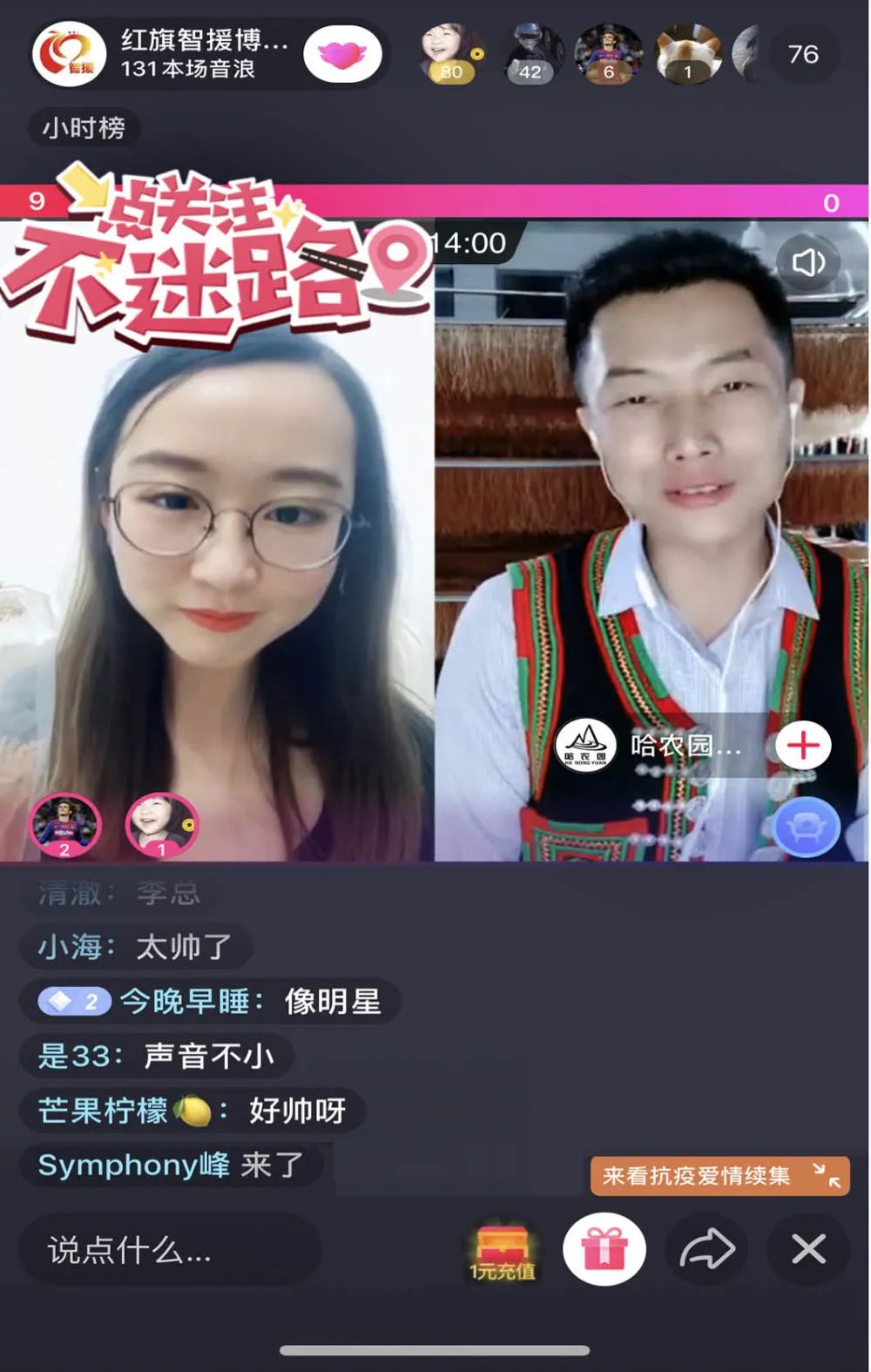The width and height of the screenshot is (871, 1372).
Task: Follow 哈农园 with the plus button
Action: (x=802, y=746)
